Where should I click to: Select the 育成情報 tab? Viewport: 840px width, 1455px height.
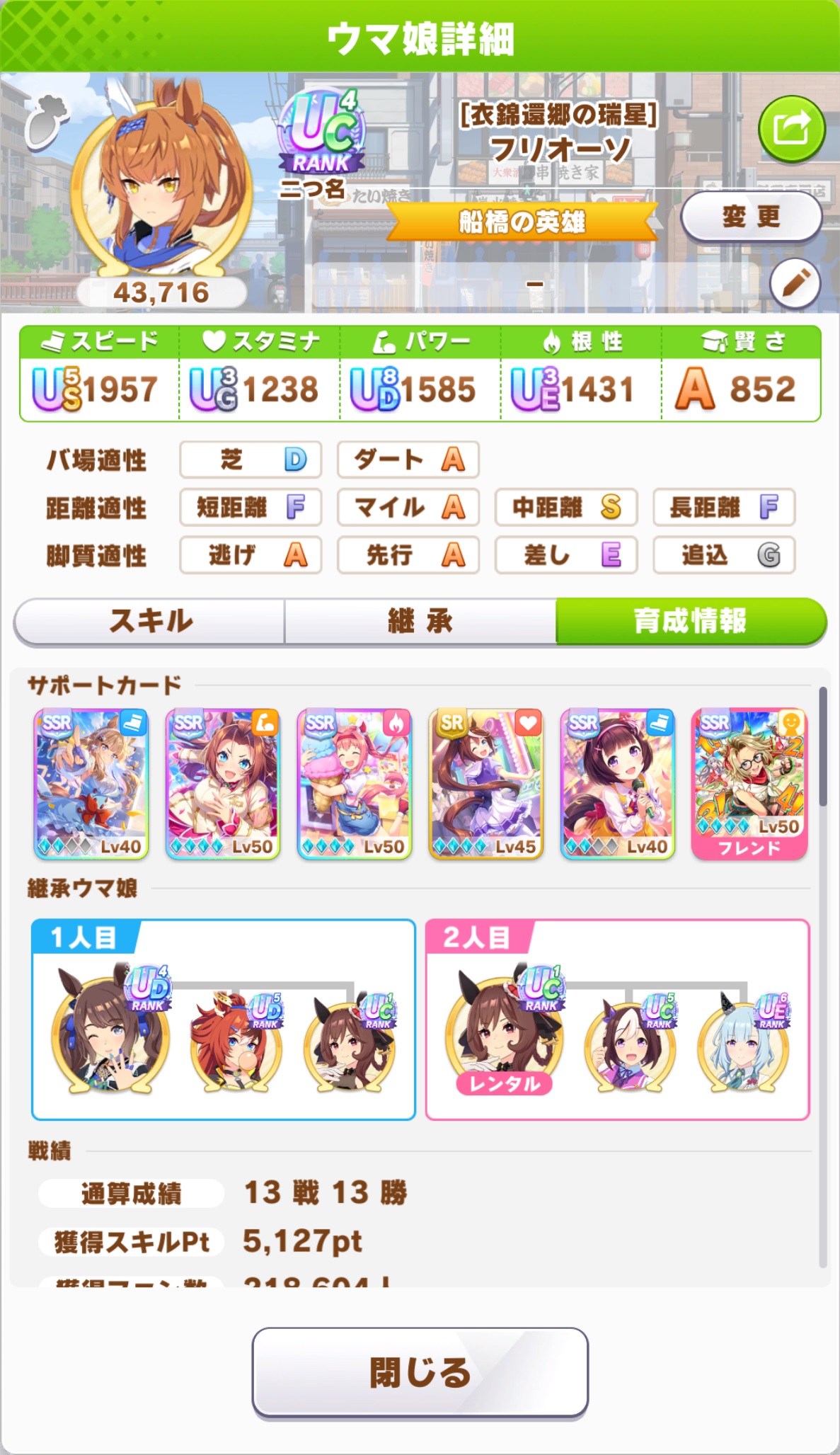(x=690, y=621)
